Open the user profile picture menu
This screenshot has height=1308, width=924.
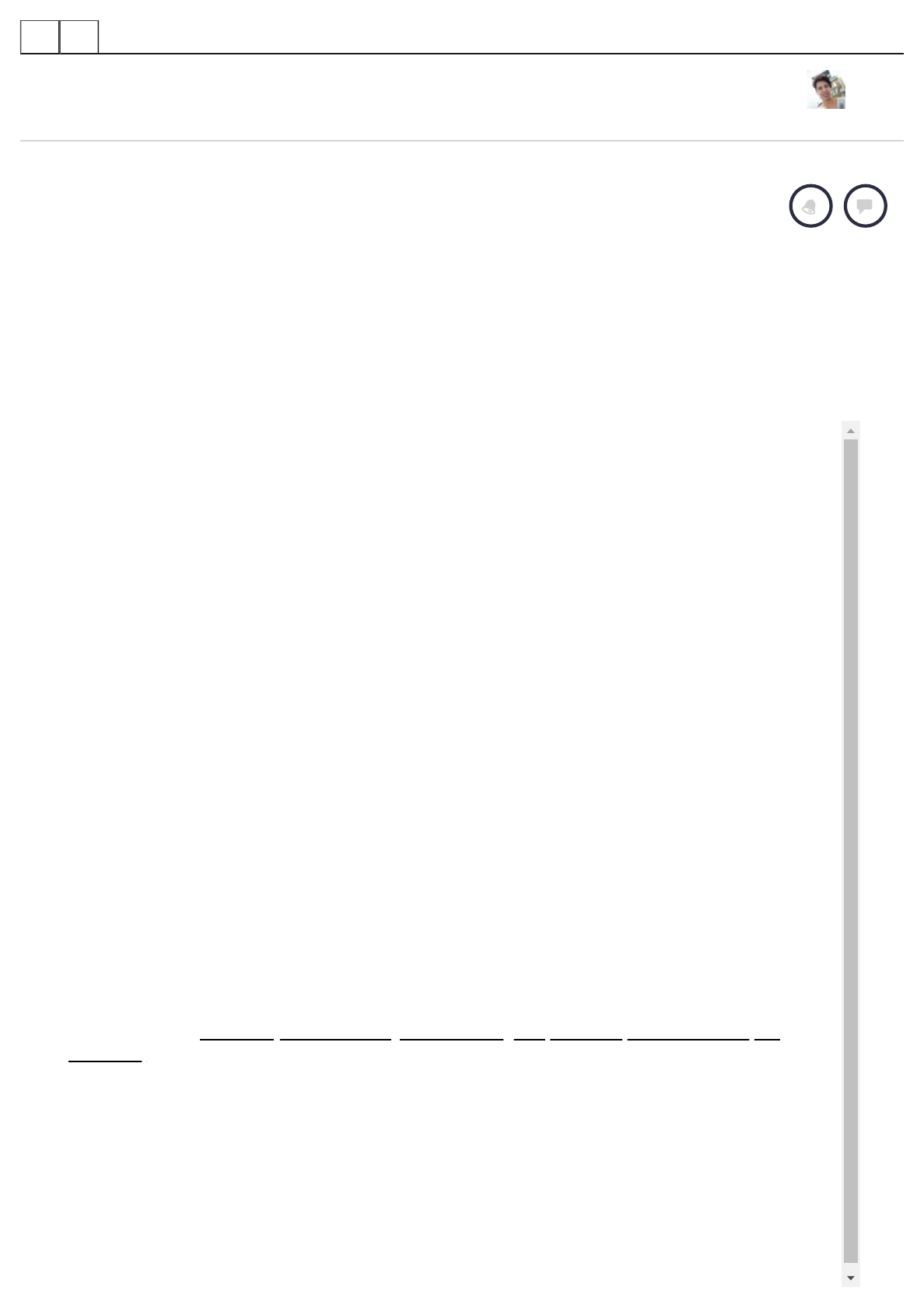[826, 89]
